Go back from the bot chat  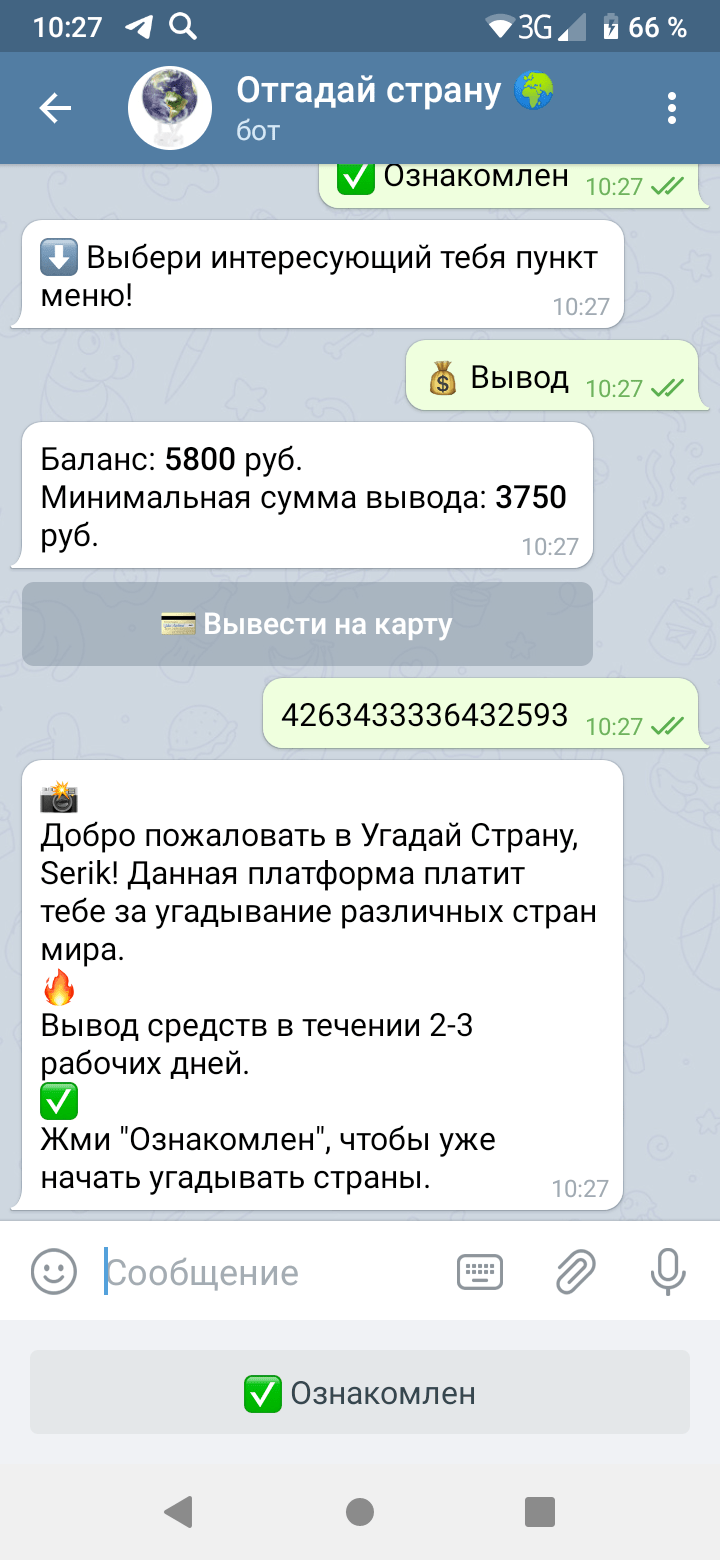pos(55,108)
